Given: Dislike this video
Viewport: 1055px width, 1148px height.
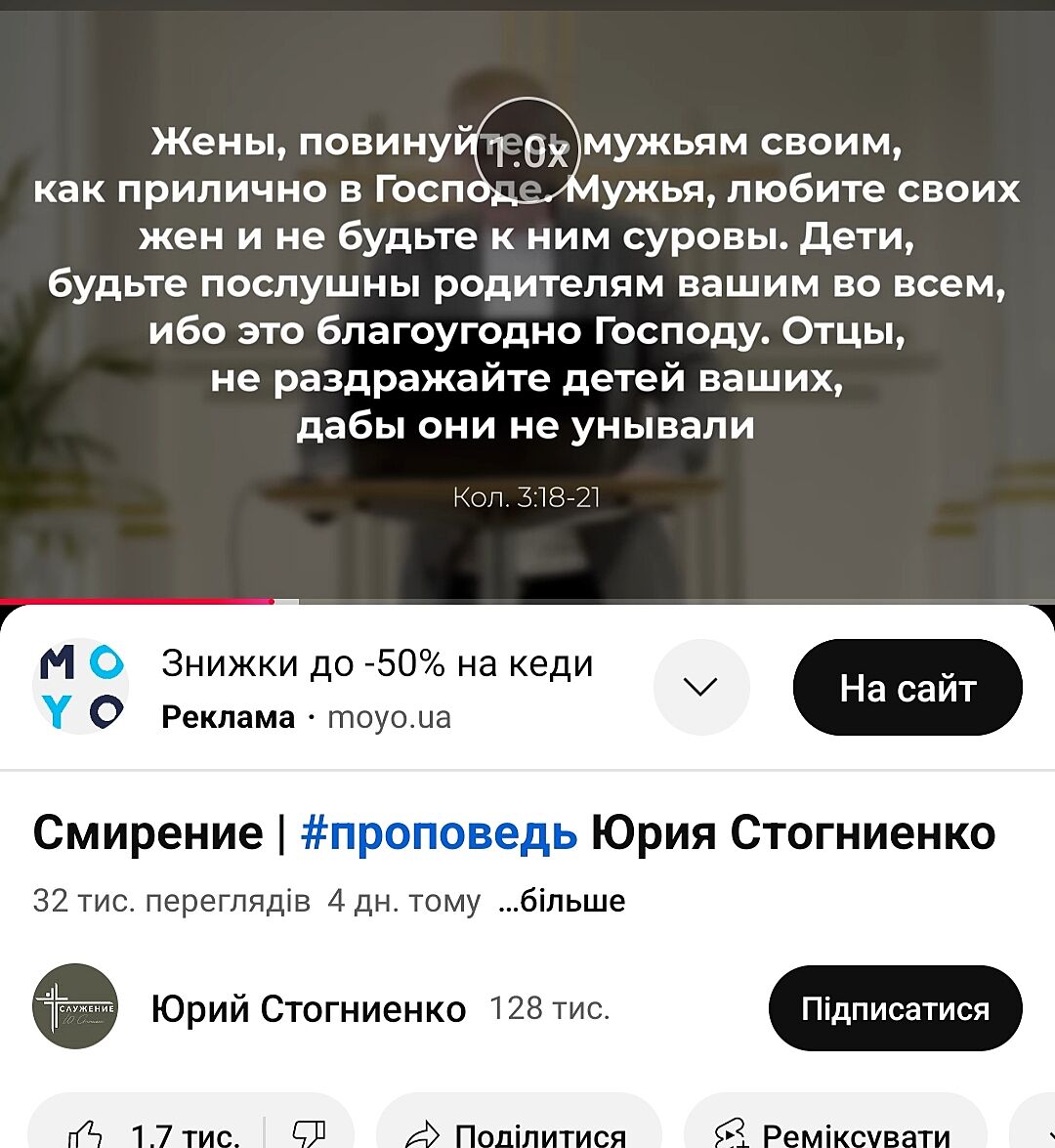Looking at the screenshot, I should [310, 1133].
